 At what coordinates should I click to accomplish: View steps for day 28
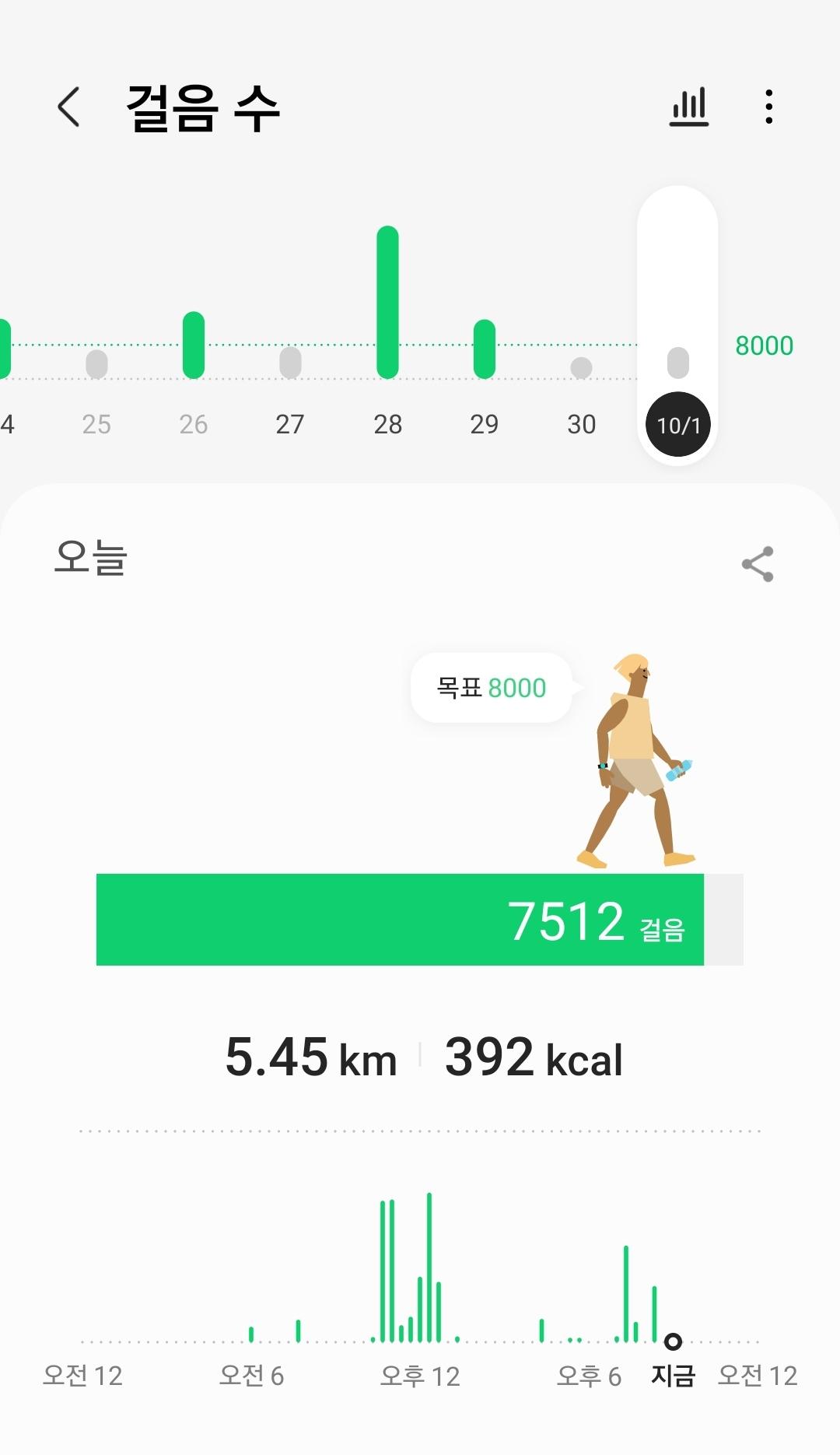click(x=387, y=423)
